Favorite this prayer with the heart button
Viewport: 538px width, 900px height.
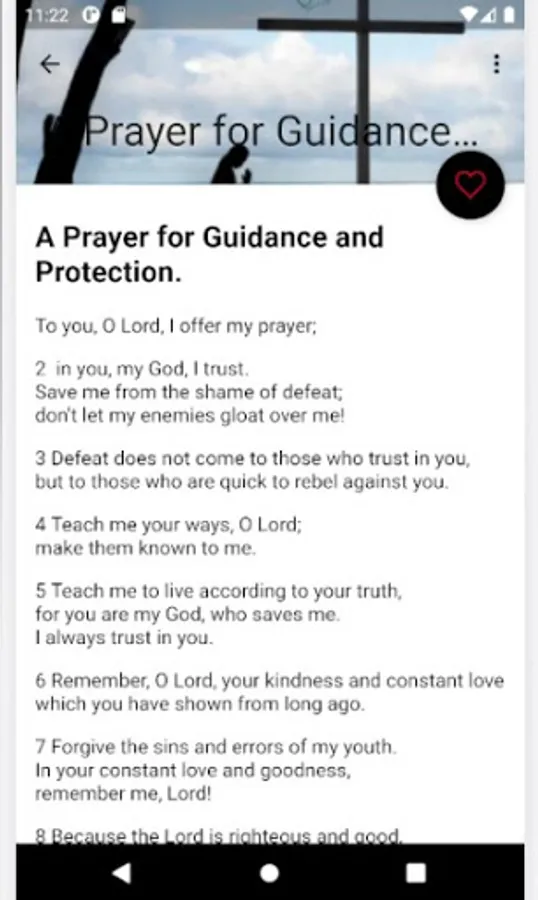click(470, 185)
